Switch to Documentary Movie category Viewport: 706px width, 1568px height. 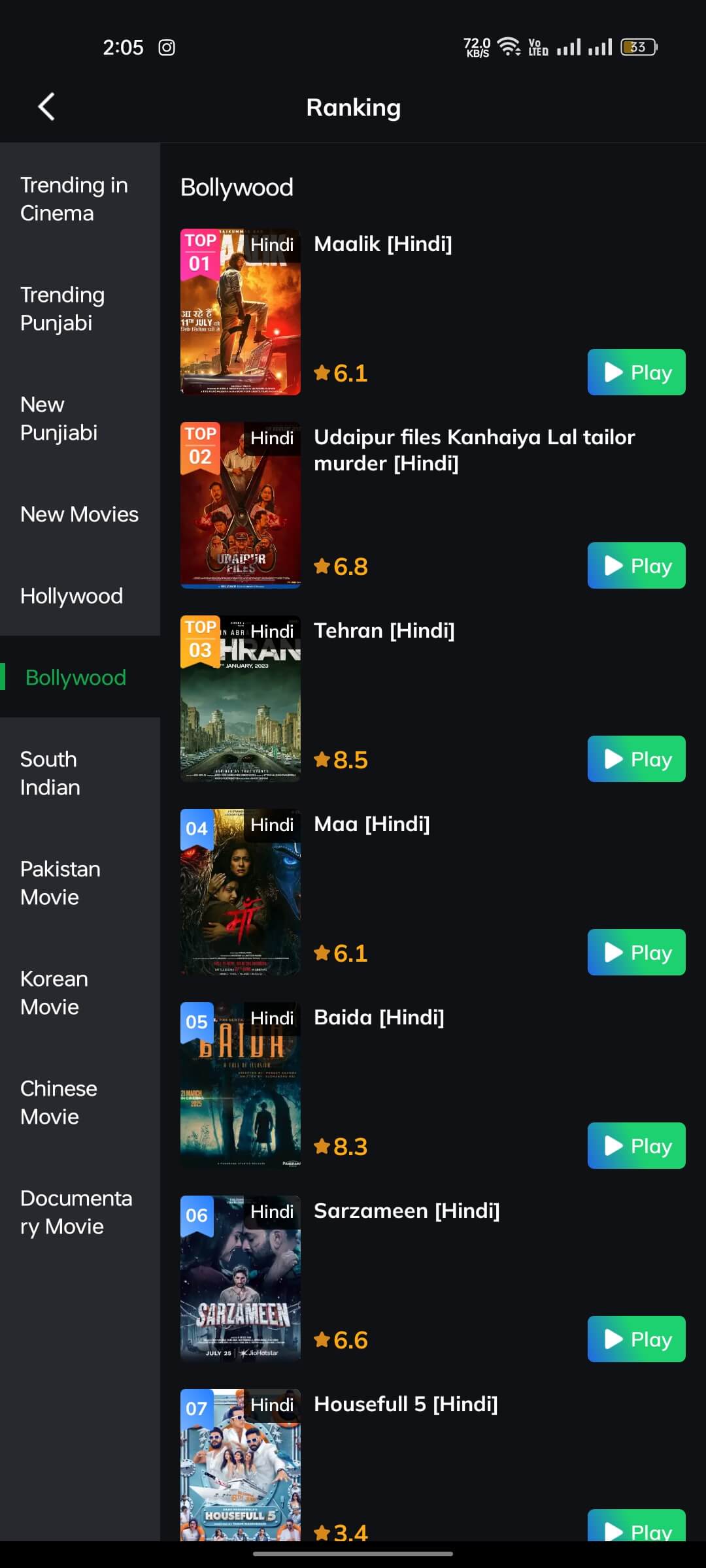[x=76, y=1212]
